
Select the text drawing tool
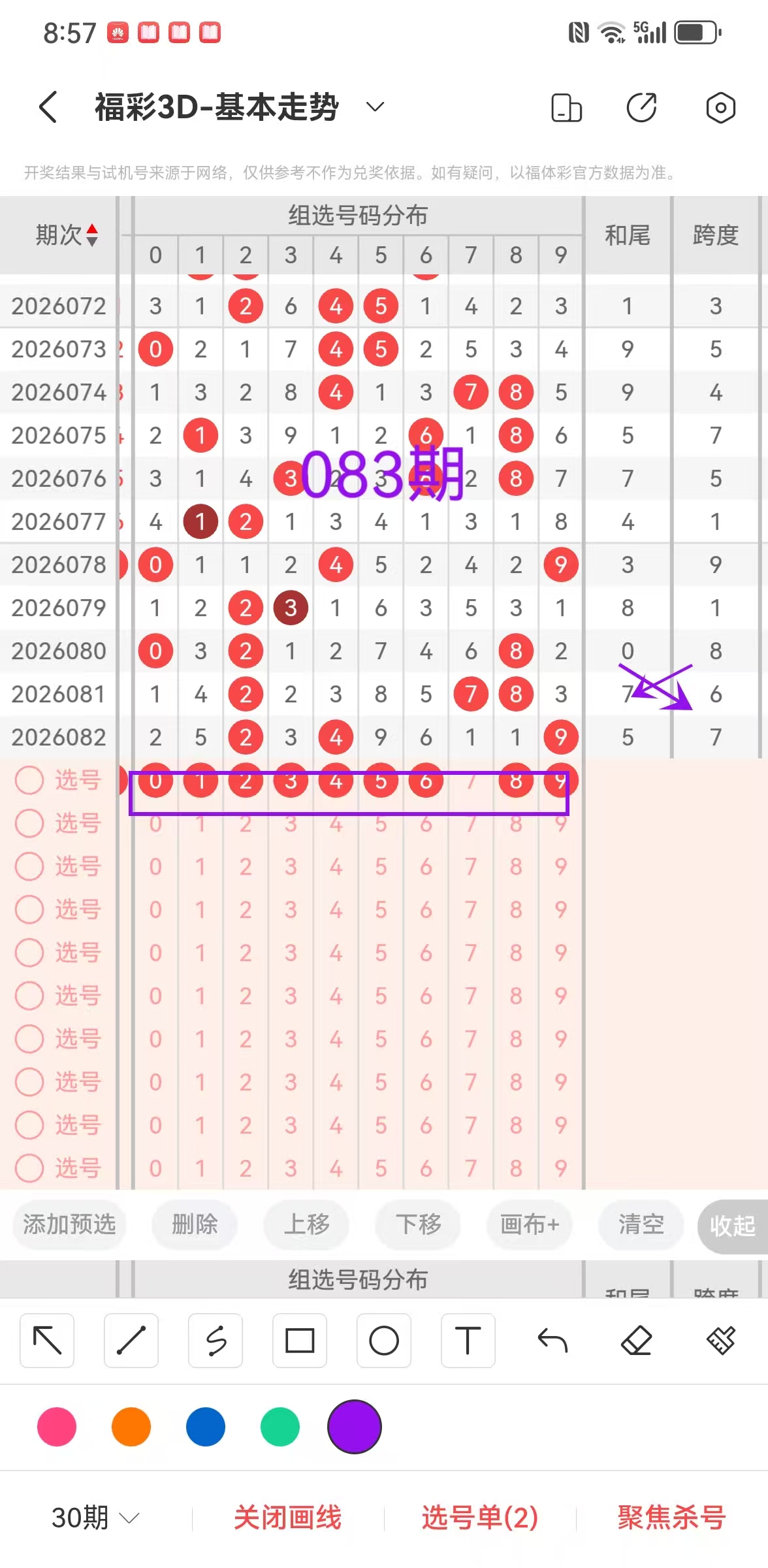[x=468, y=1341]
